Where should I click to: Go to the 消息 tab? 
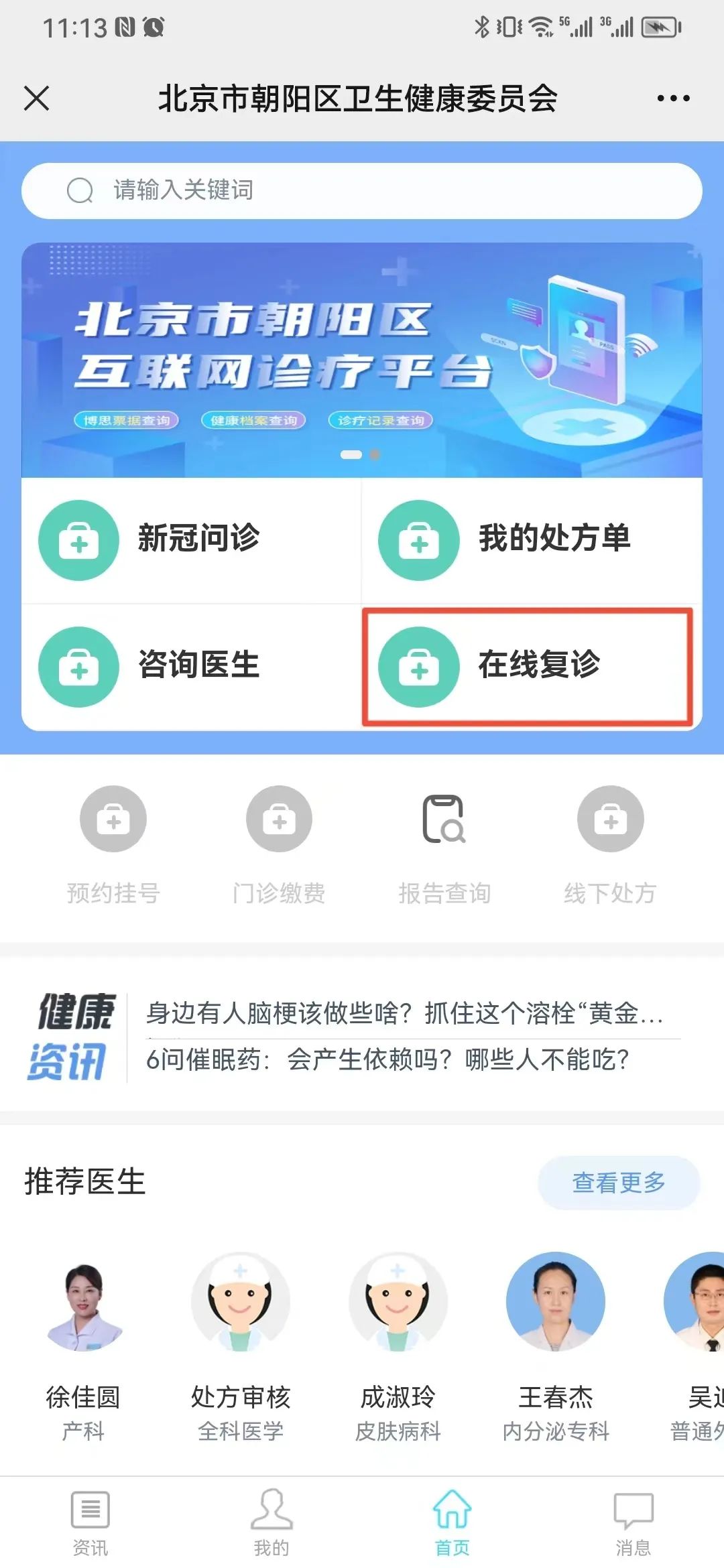click(x=633, y=1524)
